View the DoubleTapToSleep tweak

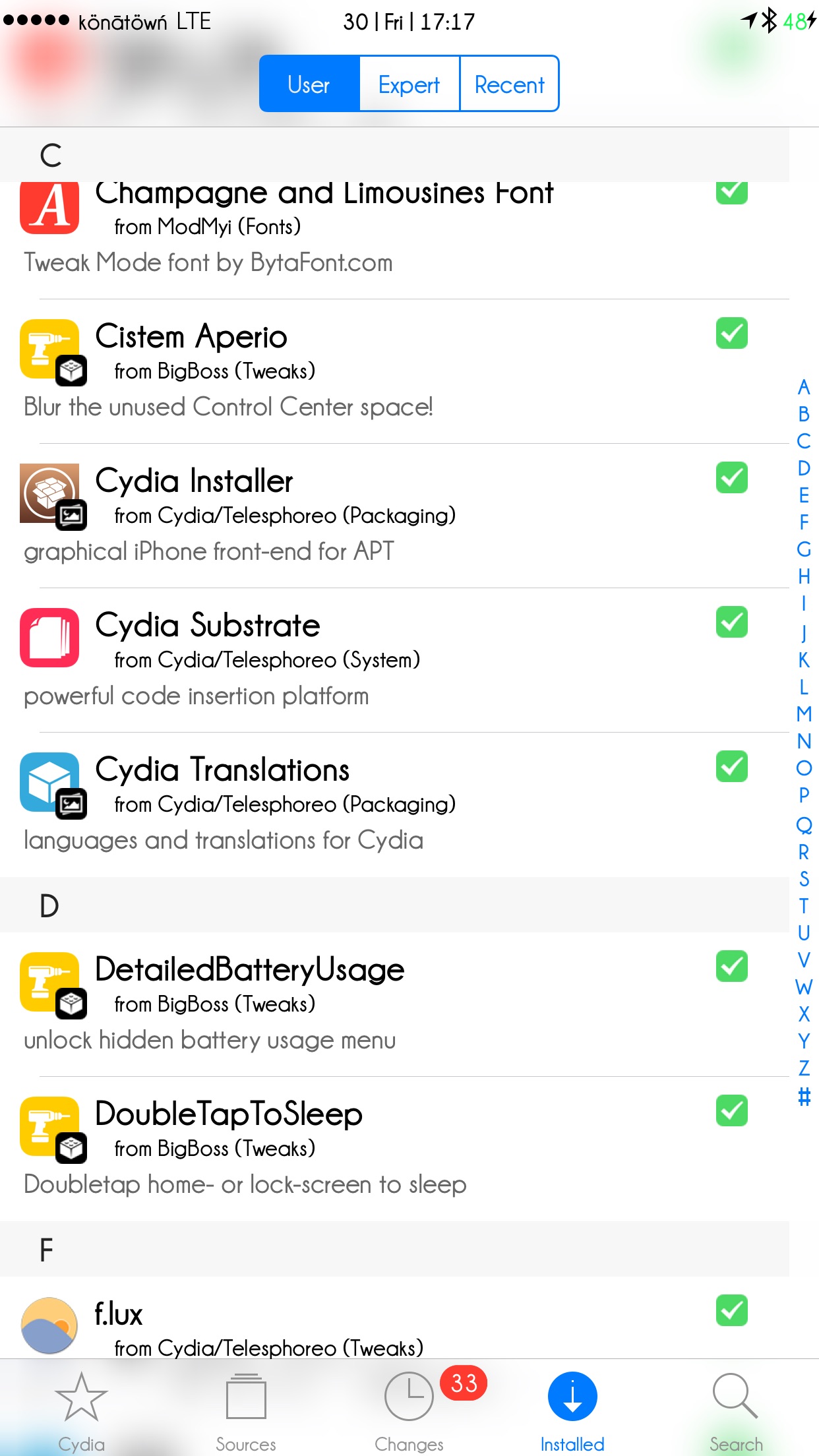[x=394, y=1149]
